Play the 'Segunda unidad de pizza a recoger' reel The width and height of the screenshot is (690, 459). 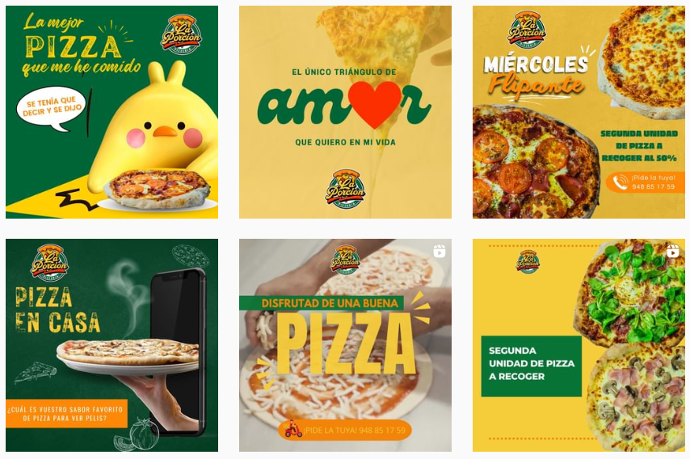[x=578, y=345]
